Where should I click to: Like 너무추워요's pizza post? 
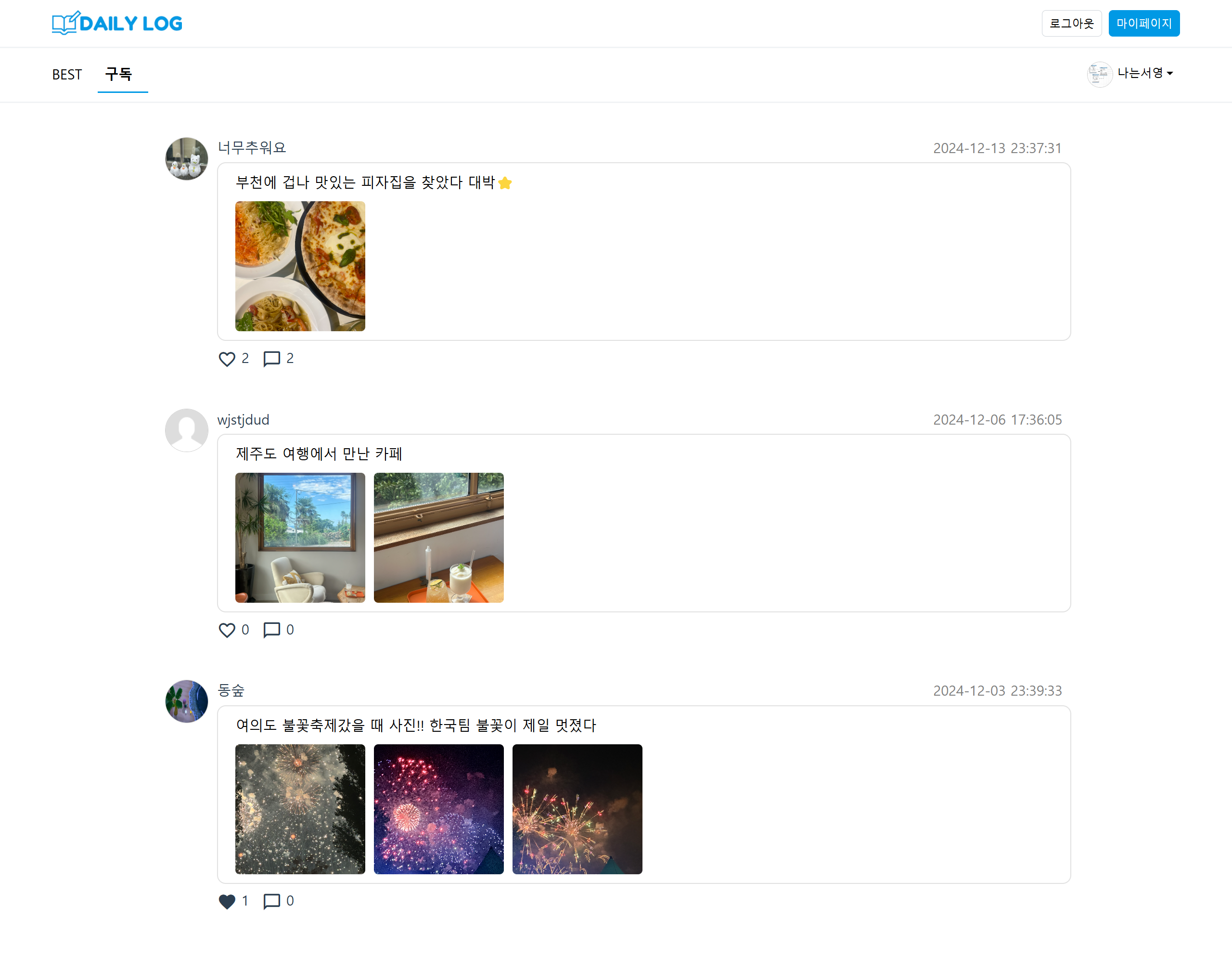tap(227, 359)
